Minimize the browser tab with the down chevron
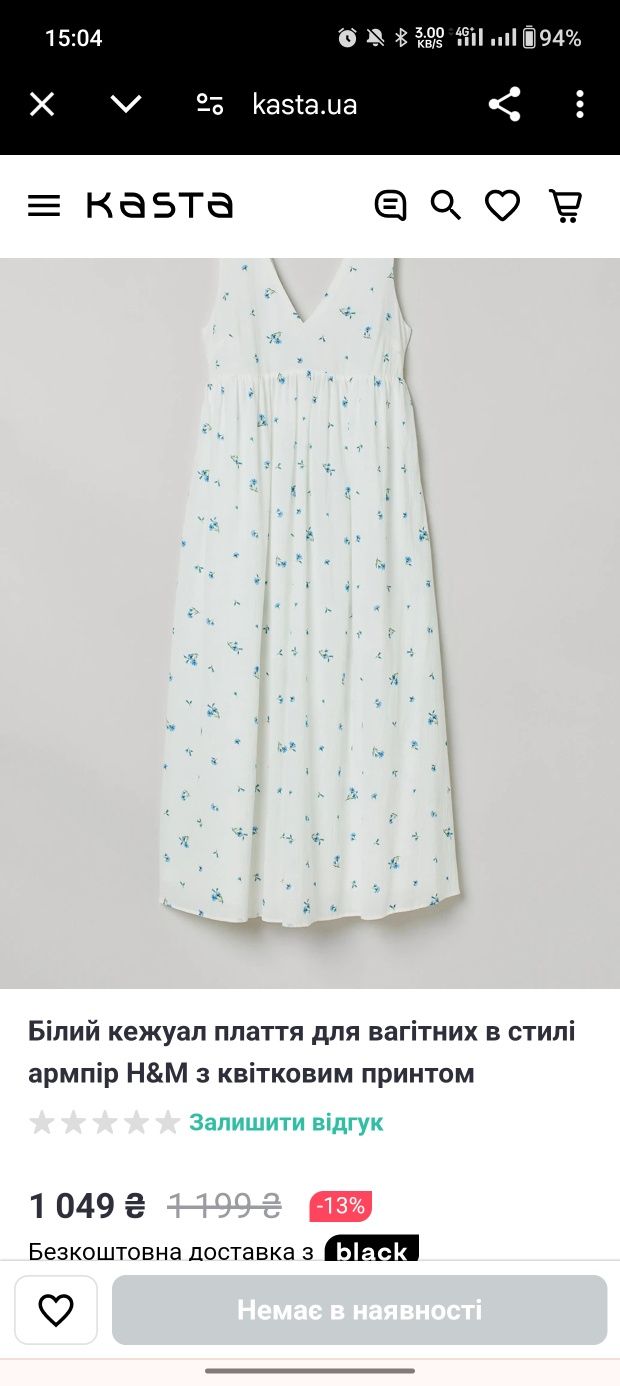The image size is (620, 1386). 126,104
